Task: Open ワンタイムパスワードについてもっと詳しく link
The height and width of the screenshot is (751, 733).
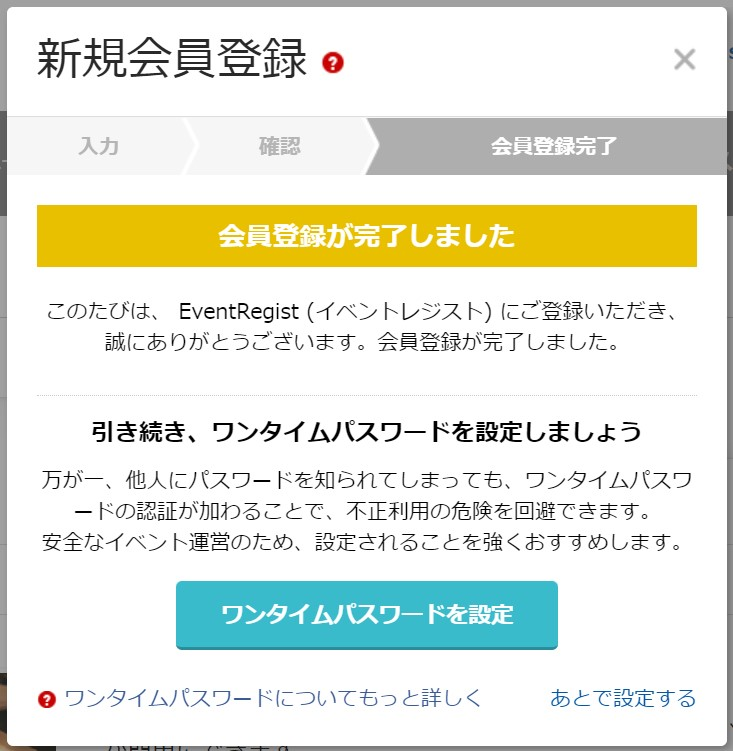Action: tap(272, 698)
